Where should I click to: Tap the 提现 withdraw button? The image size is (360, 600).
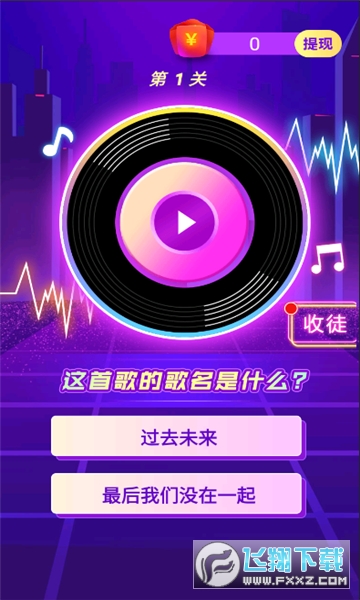pos(318,44)
